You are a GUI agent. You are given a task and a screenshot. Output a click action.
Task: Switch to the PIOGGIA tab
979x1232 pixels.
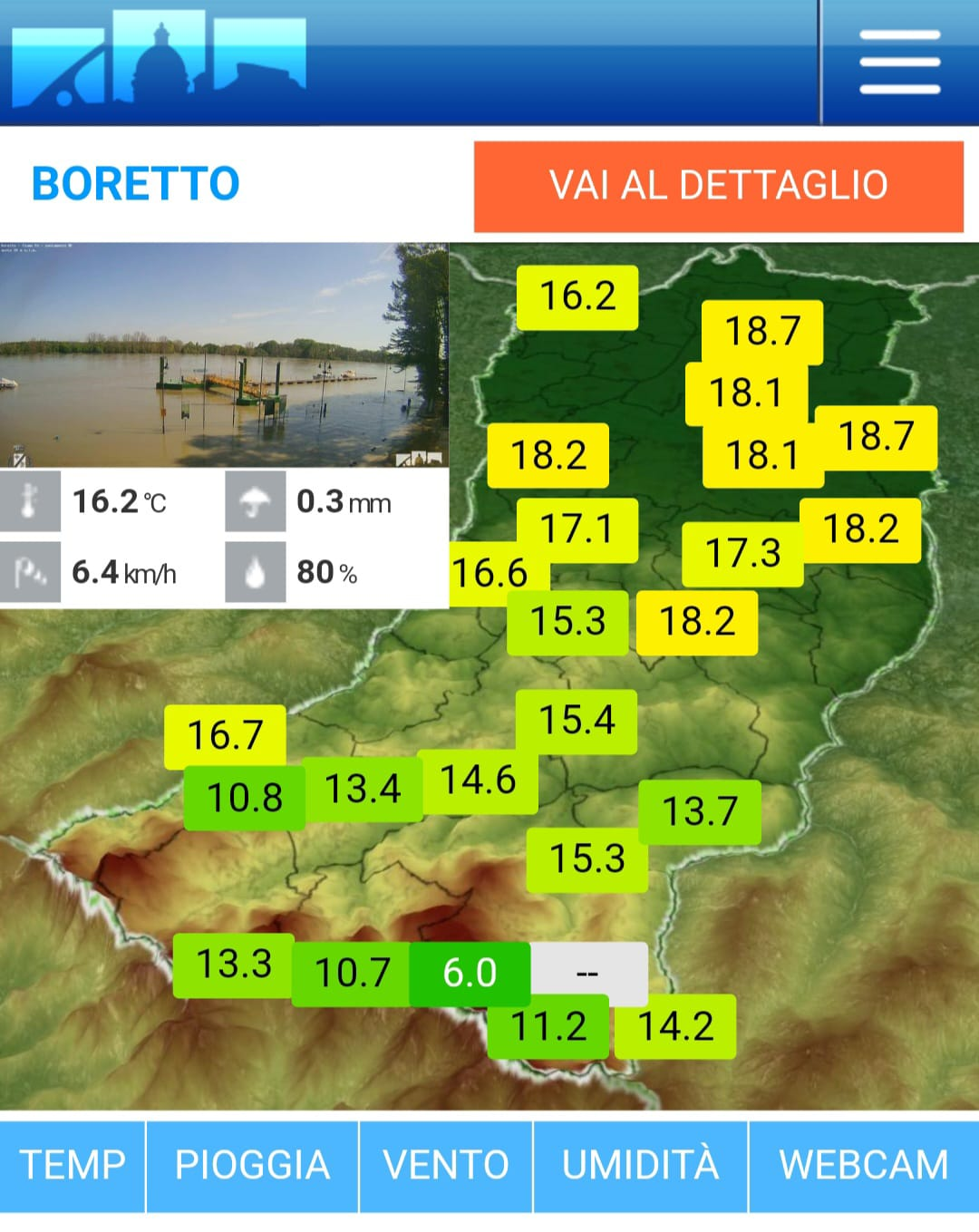252,1165
